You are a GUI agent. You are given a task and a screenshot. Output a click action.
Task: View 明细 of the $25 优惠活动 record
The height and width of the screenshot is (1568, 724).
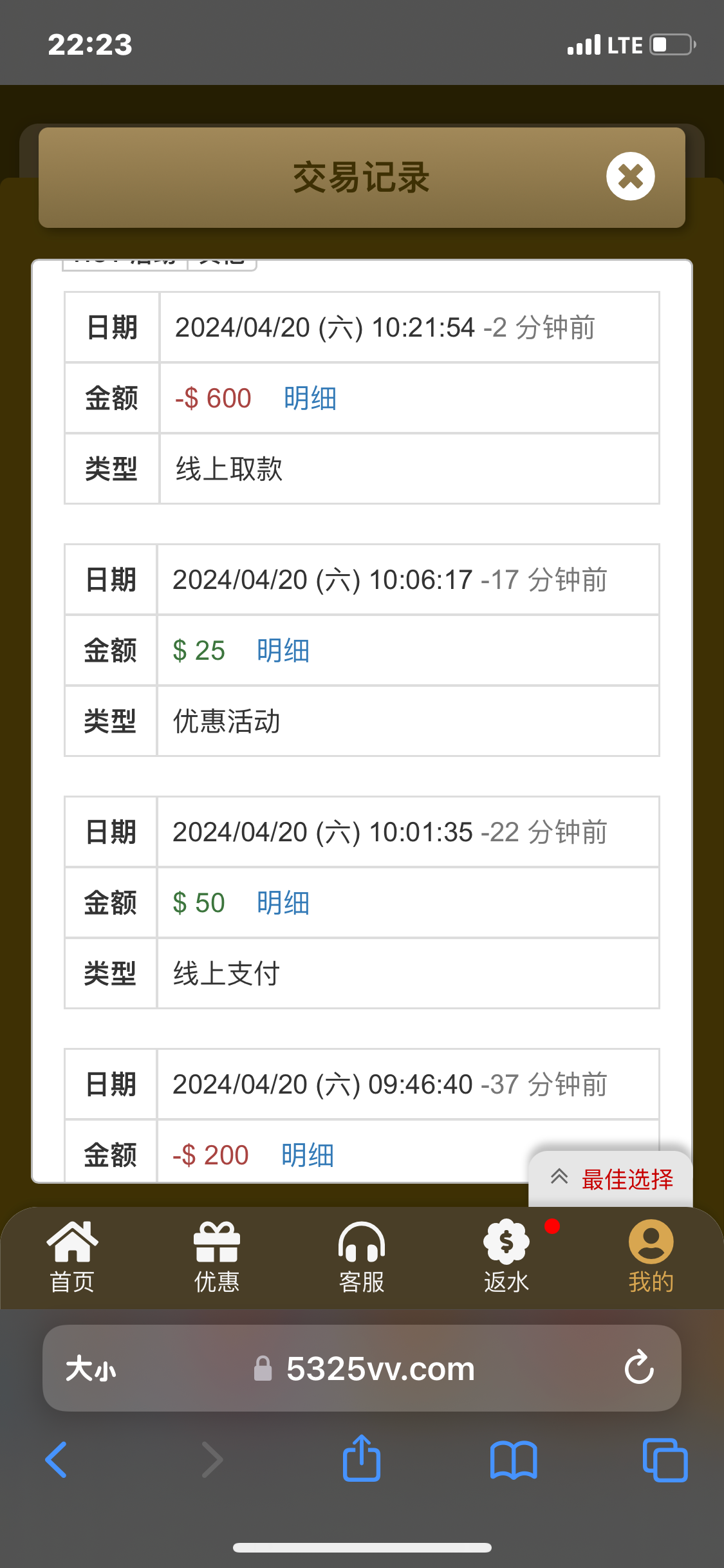(283, 651)
